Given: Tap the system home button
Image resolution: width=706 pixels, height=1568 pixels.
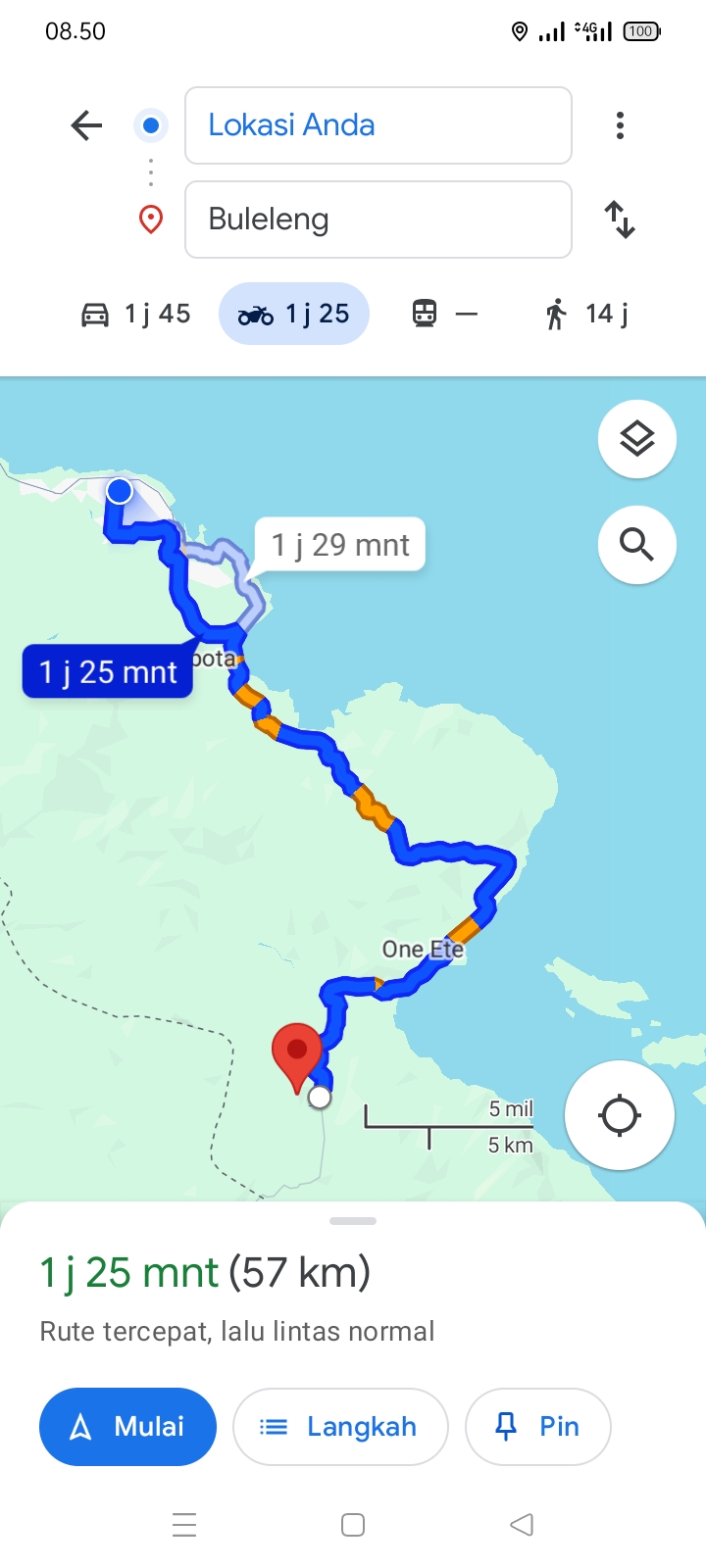Looking at the screenshot, I should tap(353, 1525).
